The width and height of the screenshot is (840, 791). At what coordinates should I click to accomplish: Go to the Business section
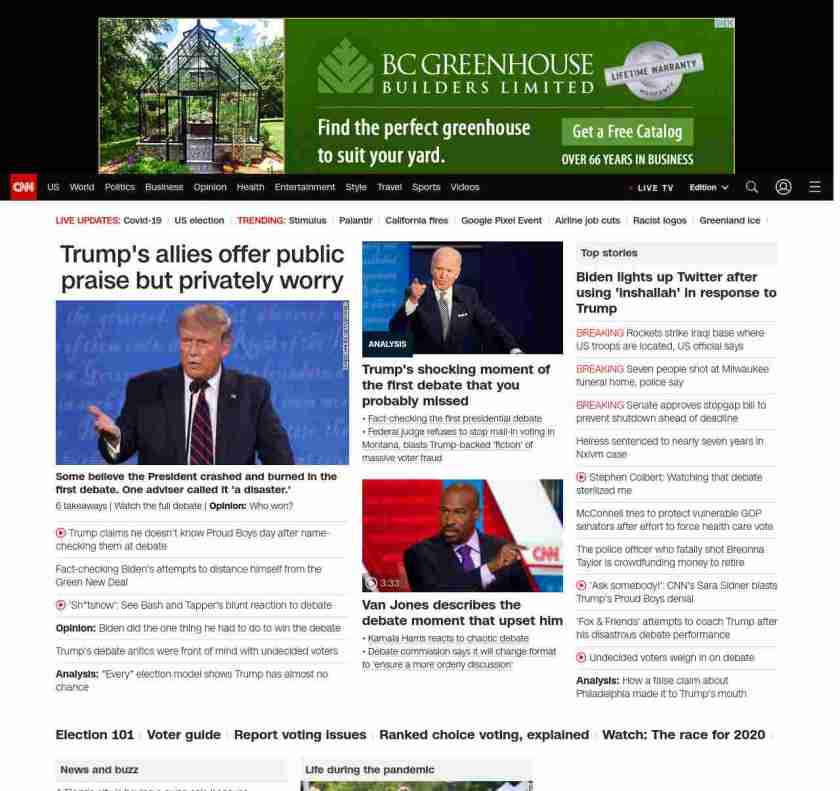(164, 187)
